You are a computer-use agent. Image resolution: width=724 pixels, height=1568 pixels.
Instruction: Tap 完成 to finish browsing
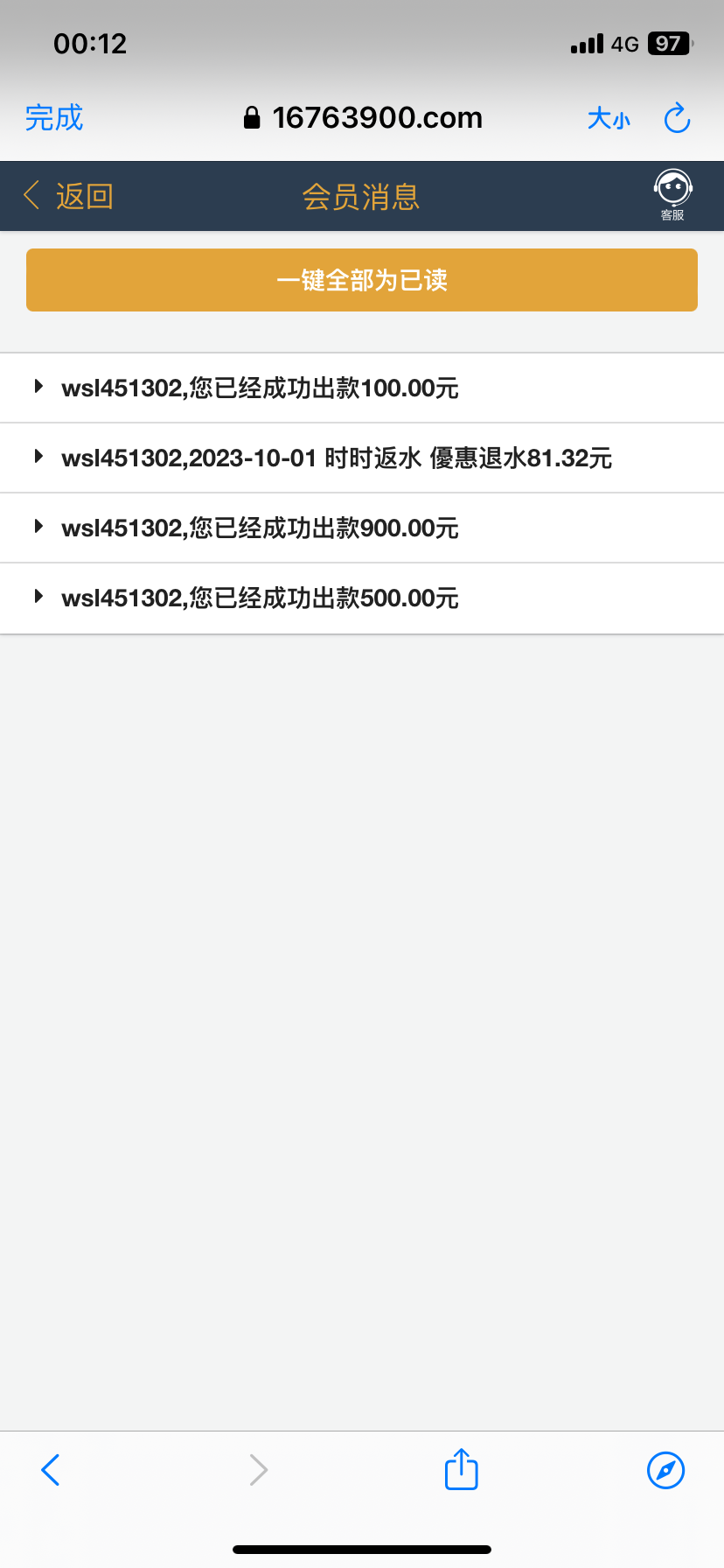54,117
